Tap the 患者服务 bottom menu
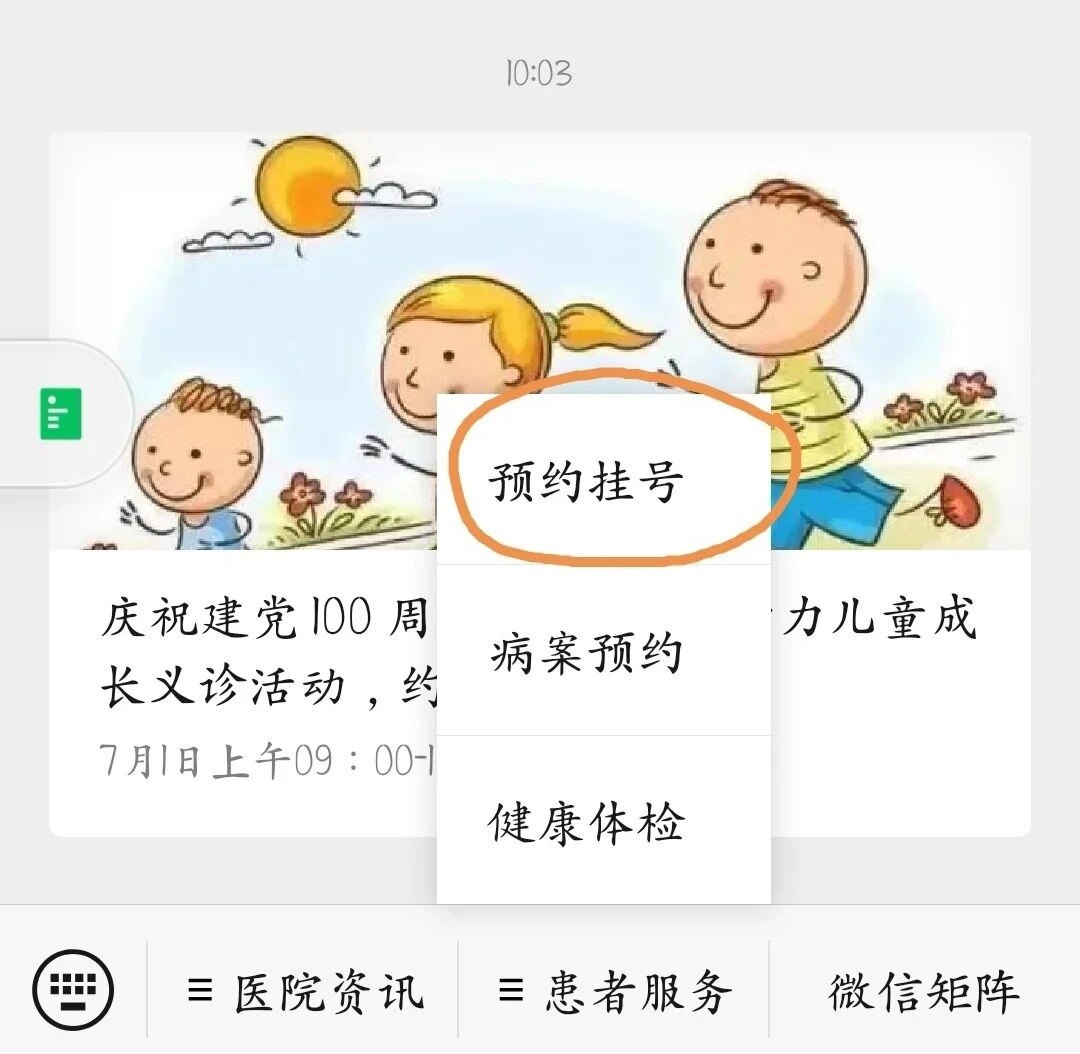Image resolution: width=1080 pixels, height=1054 pixels. click(x=614, y=991)
